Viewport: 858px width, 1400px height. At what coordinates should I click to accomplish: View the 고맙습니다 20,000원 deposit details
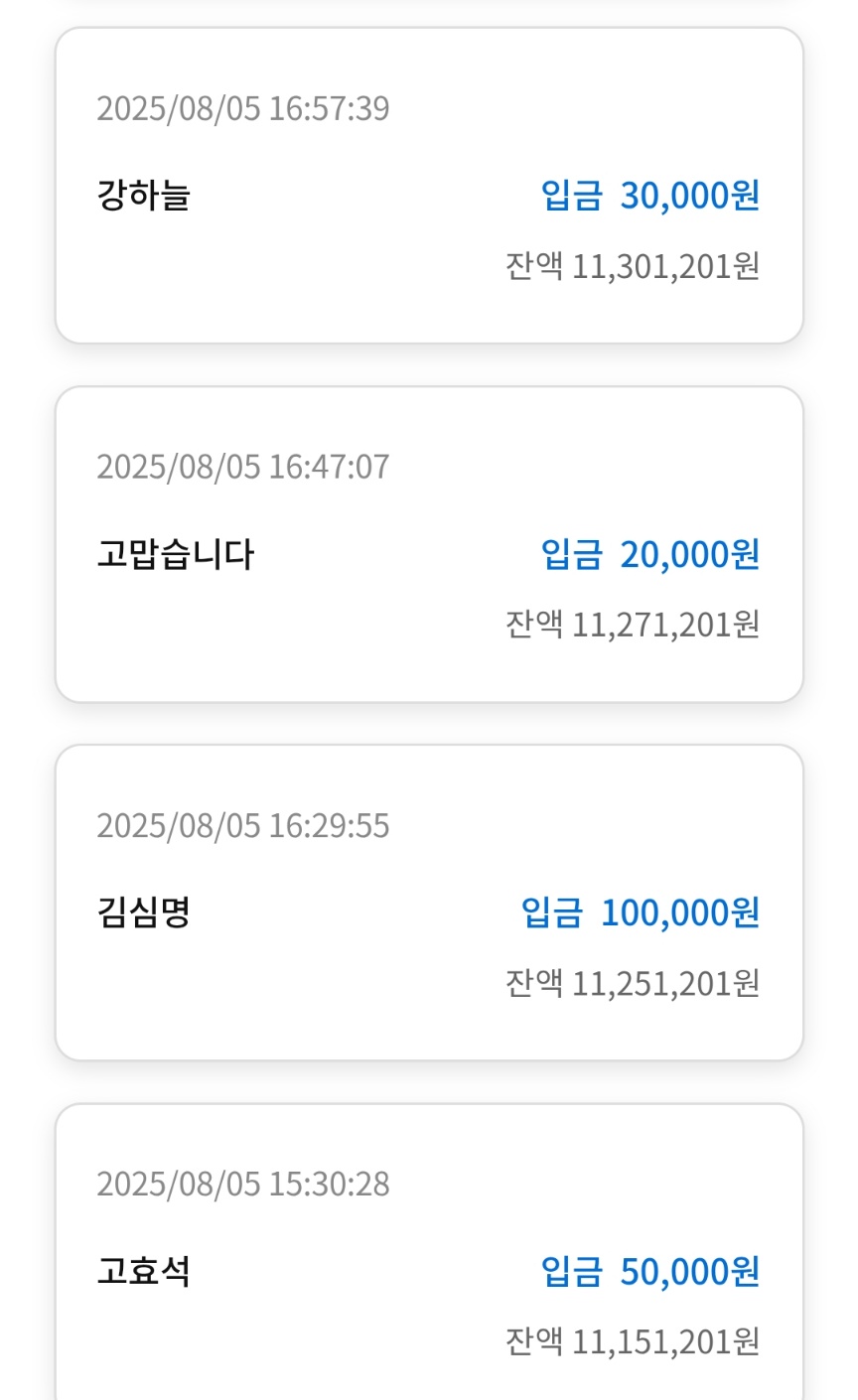click(x=429, y=545)
